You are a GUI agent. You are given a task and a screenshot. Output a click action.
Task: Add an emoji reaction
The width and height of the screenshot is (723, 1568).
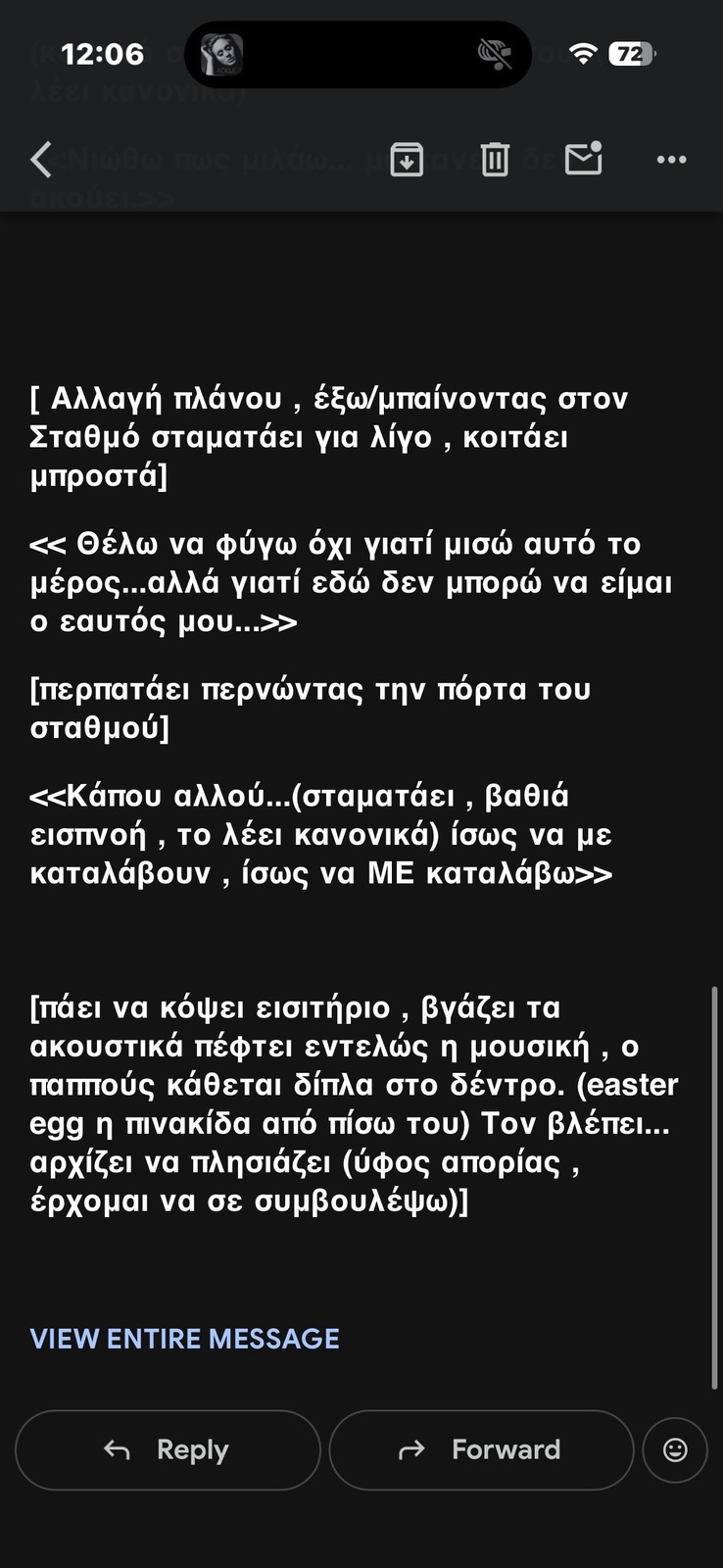(x=675, y=1449)
